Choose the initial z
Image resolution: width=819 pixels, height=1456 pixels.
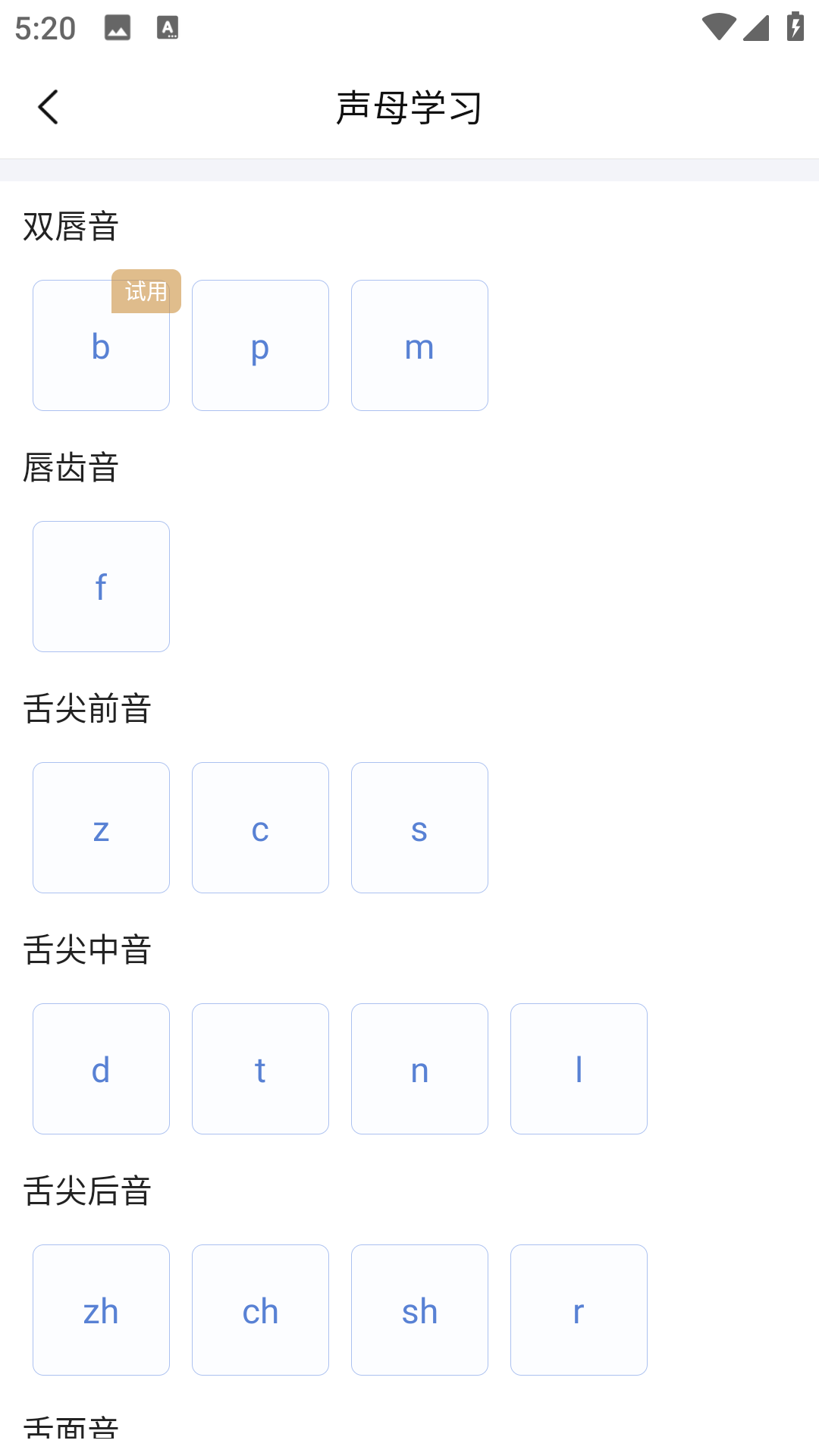tap(101, 827)
